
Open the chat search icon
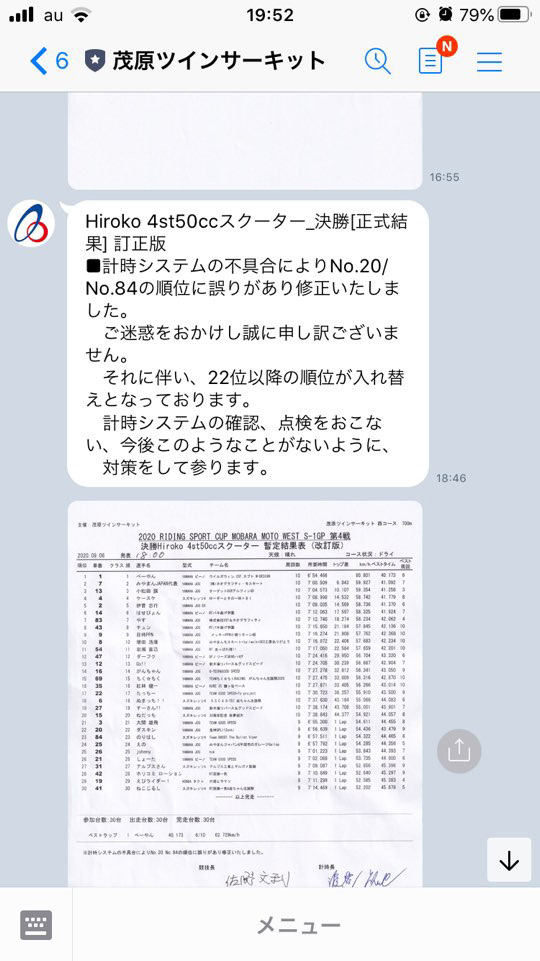(x=378, y=61)
